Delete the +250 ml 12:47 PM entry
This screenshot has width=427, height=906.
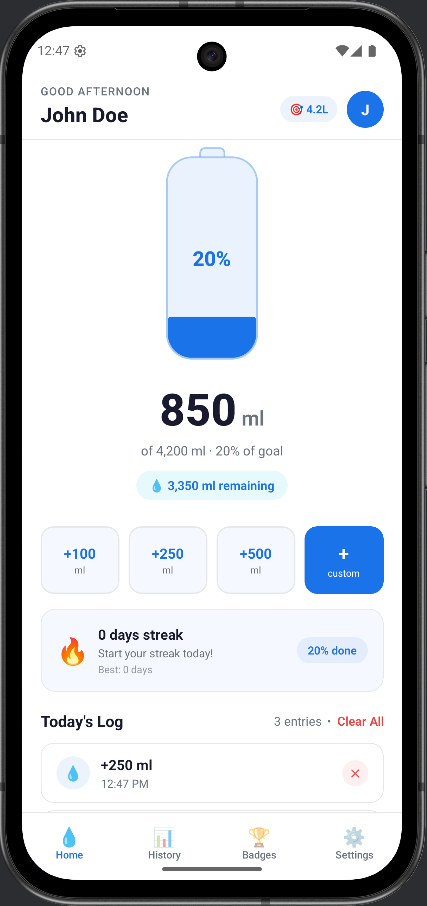click(x=355, y=774)
